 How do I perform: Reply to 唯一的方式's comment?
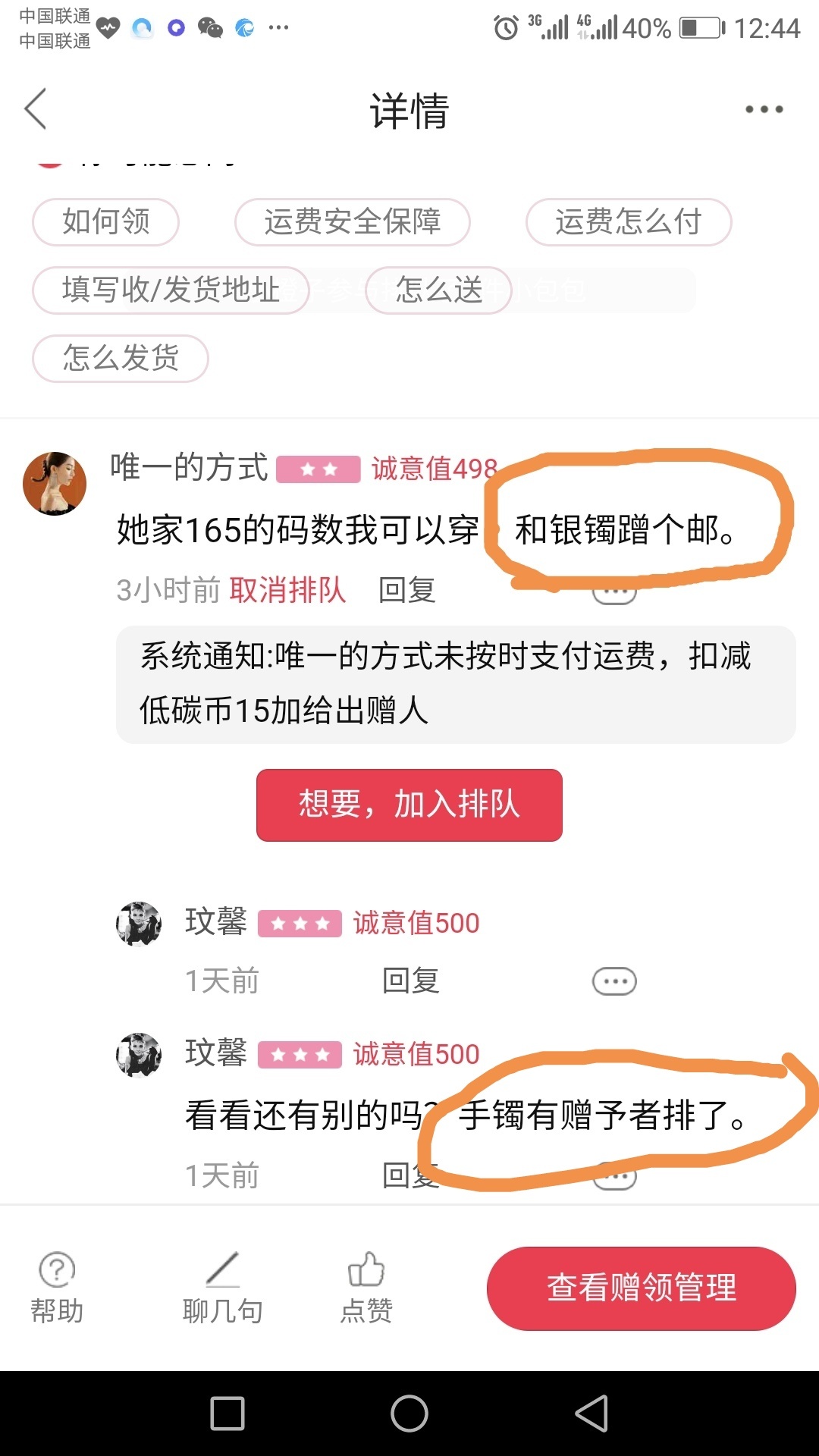(407, 590)
